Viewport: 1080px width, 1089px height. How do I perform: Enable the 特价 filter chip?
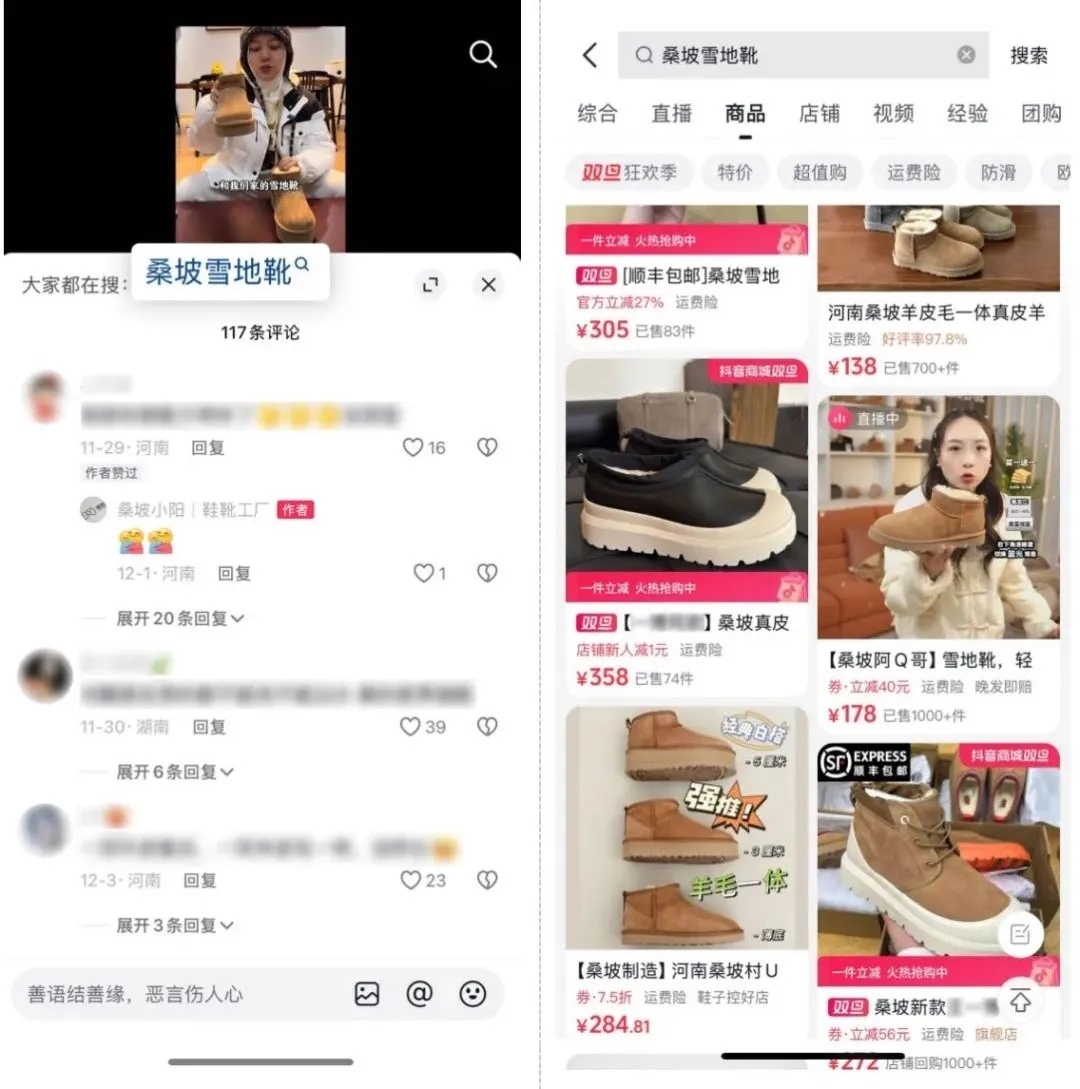[735, 172]
